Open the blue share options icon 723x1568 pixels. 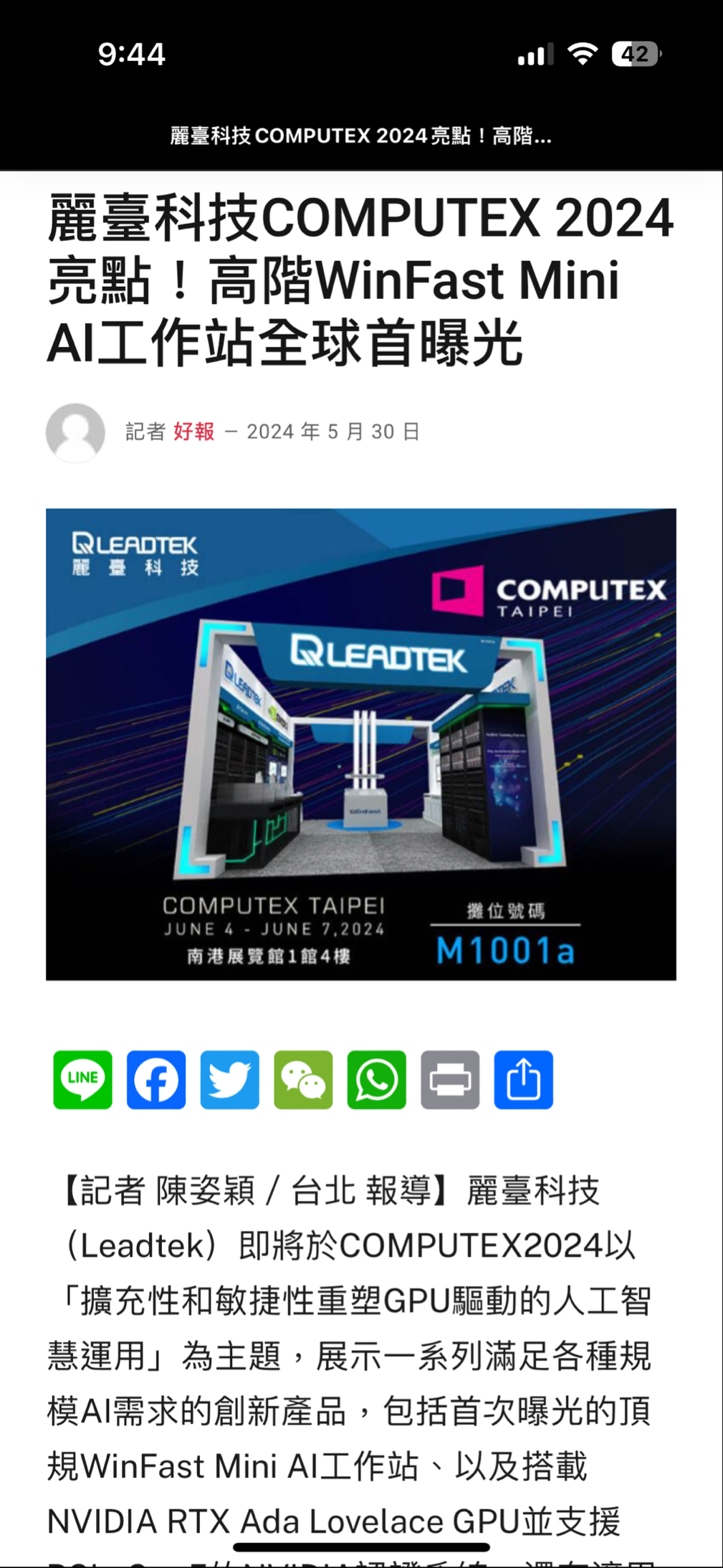click(524, 1080)
